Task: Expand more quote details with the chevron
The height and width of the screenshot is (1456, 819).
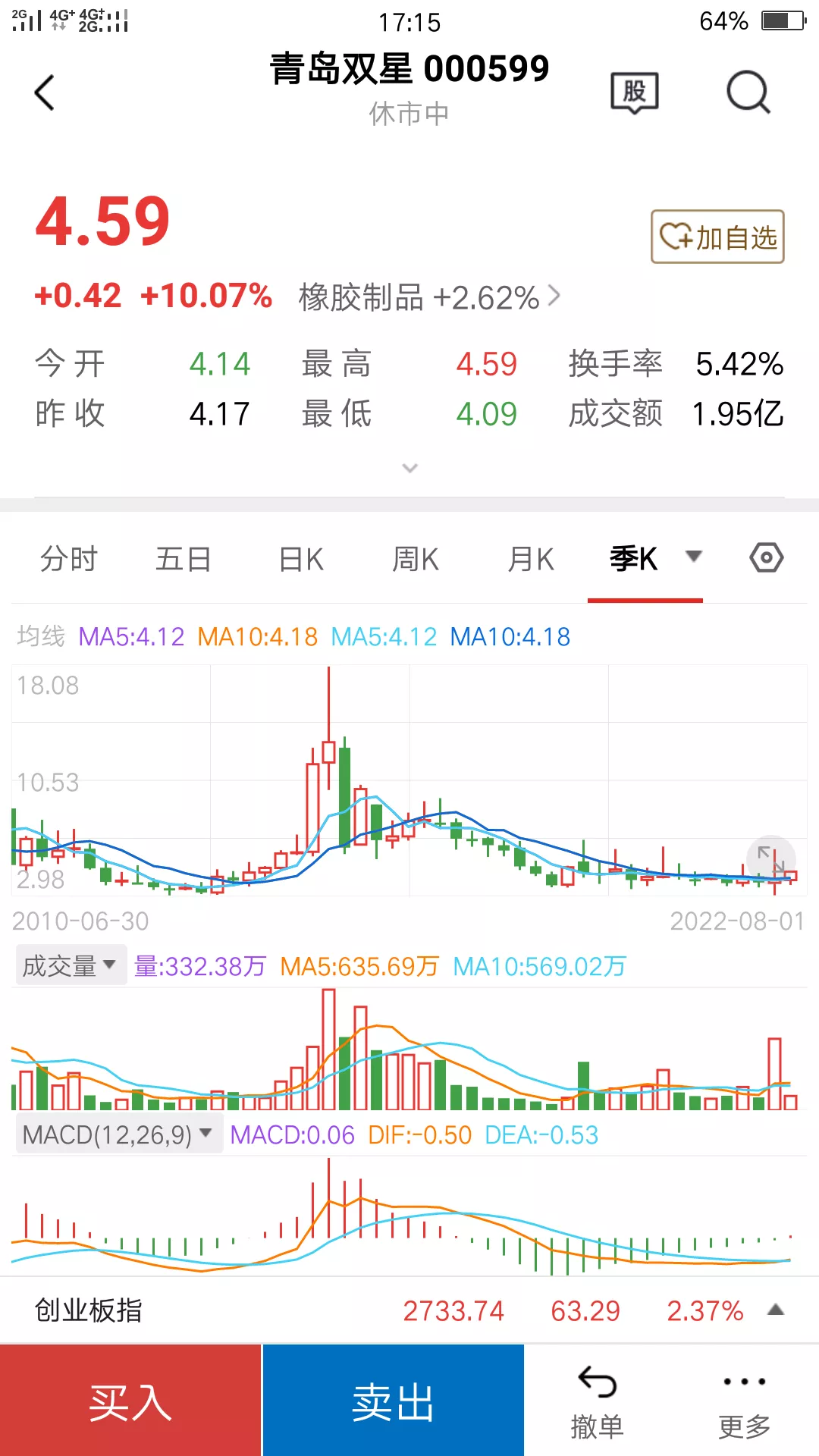Action: click(409, 468)
